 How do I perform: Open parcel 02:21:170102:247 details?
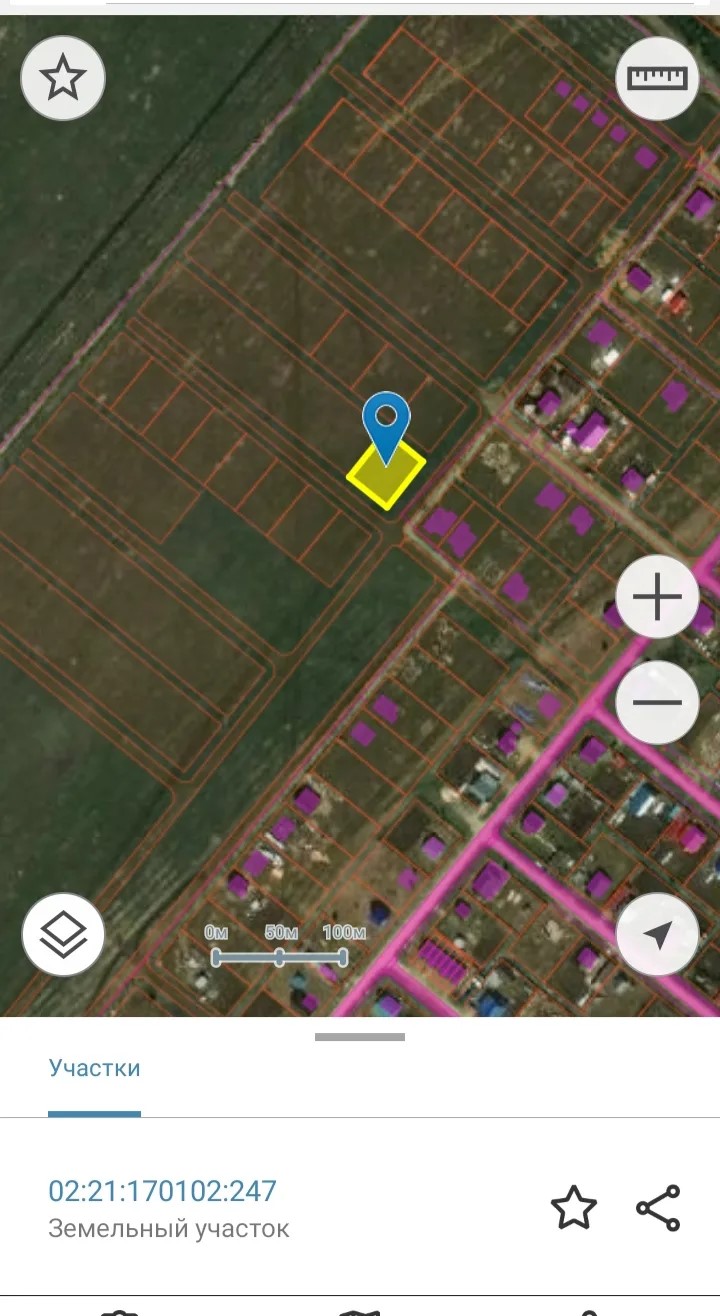(163, 1191)
